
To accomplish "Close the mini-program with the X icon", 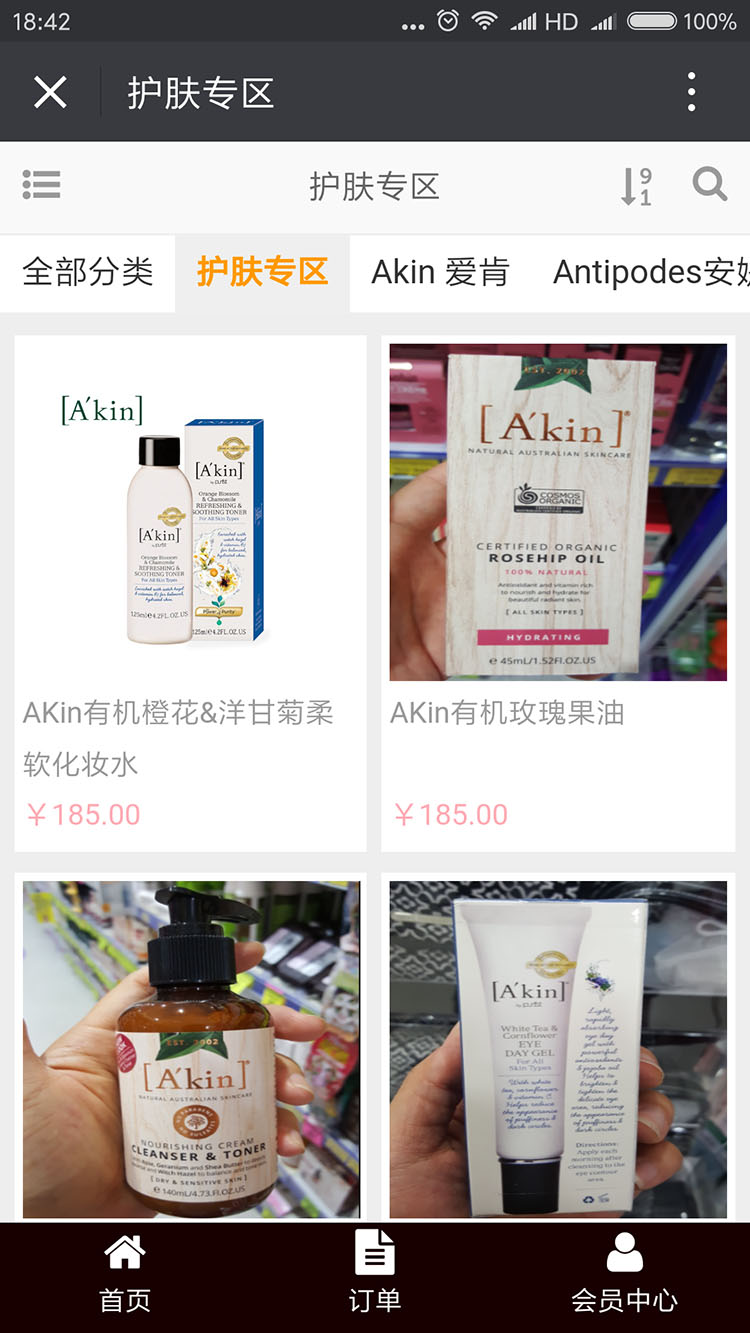I will pyautogui.click(x=49, y=91).
